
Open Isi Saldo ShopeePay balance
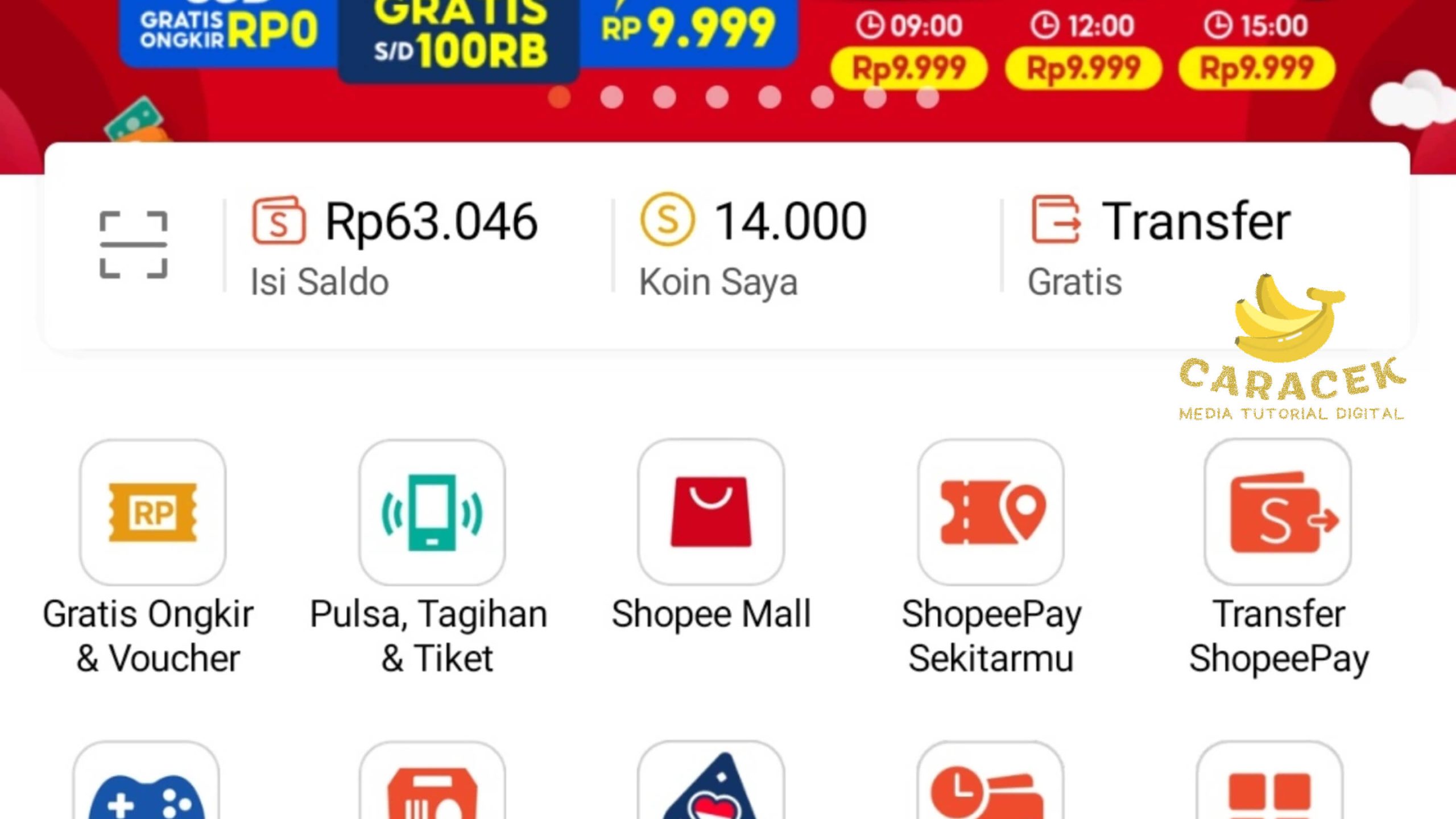(x=395, y=246)
